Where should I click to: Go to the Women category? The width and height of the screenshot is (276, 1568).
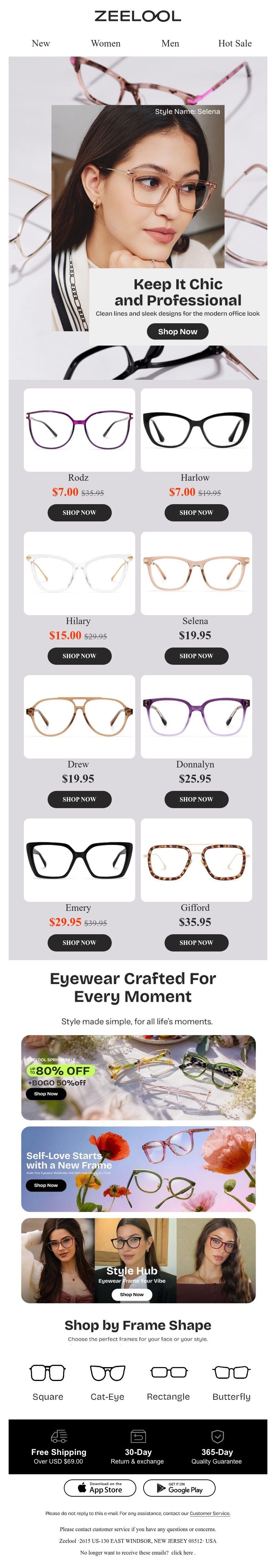pos(106,43)
